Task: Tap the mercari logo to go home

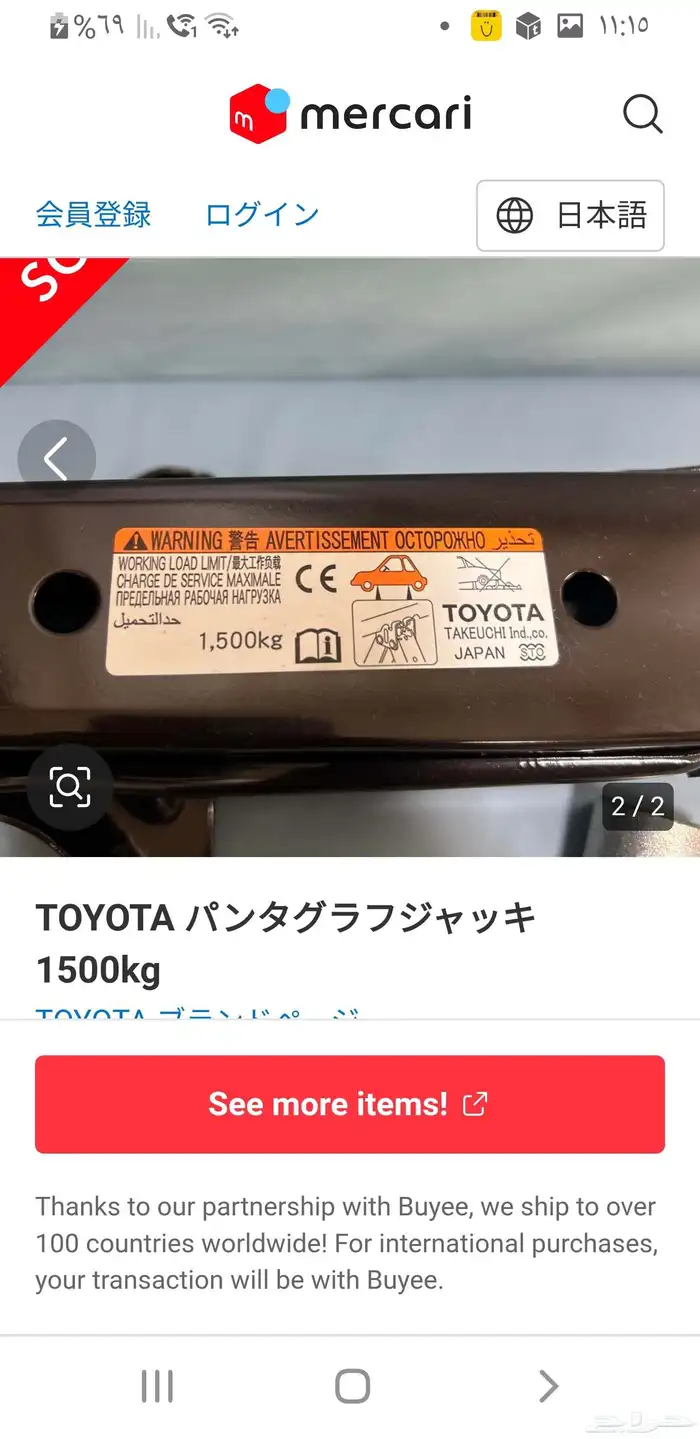Action: 350,115
